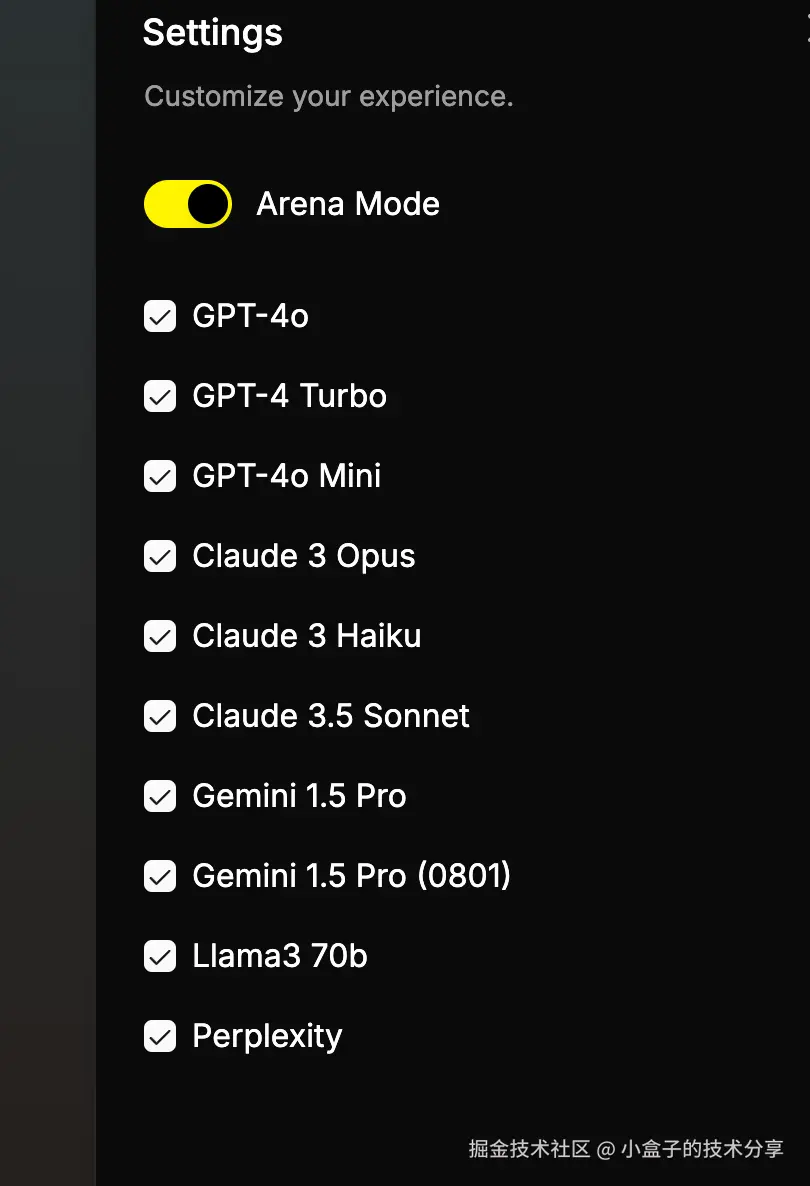The width and height of the screenshot is (810, 1186).
Task: Remove Llama3 70b from the selection
Action: point(160,957)
